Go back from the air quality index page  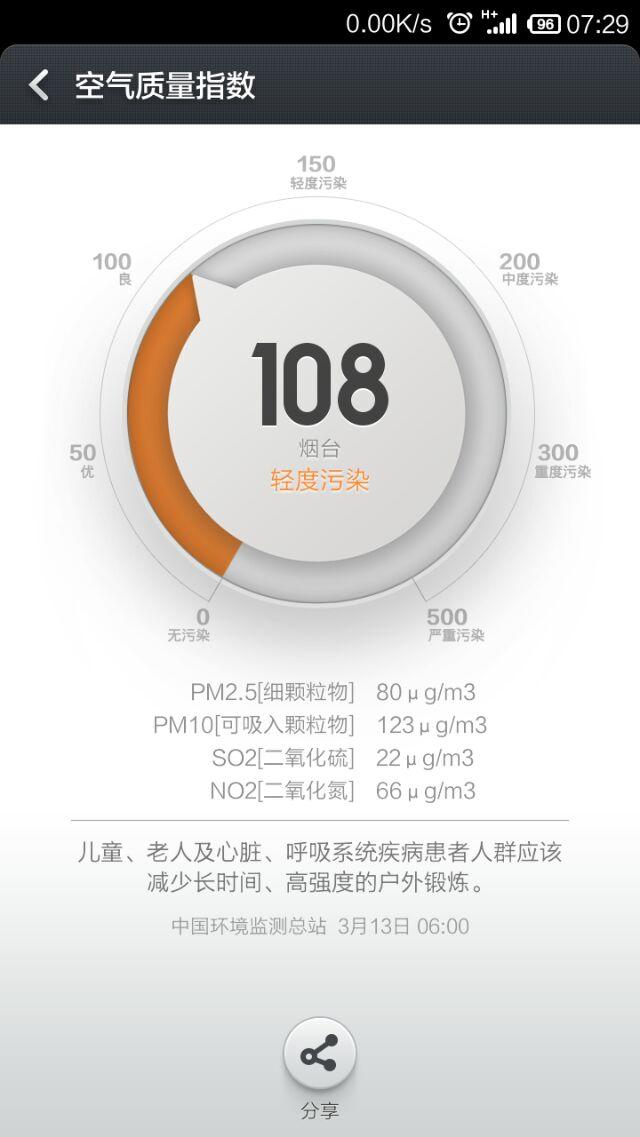pos(39,85)
